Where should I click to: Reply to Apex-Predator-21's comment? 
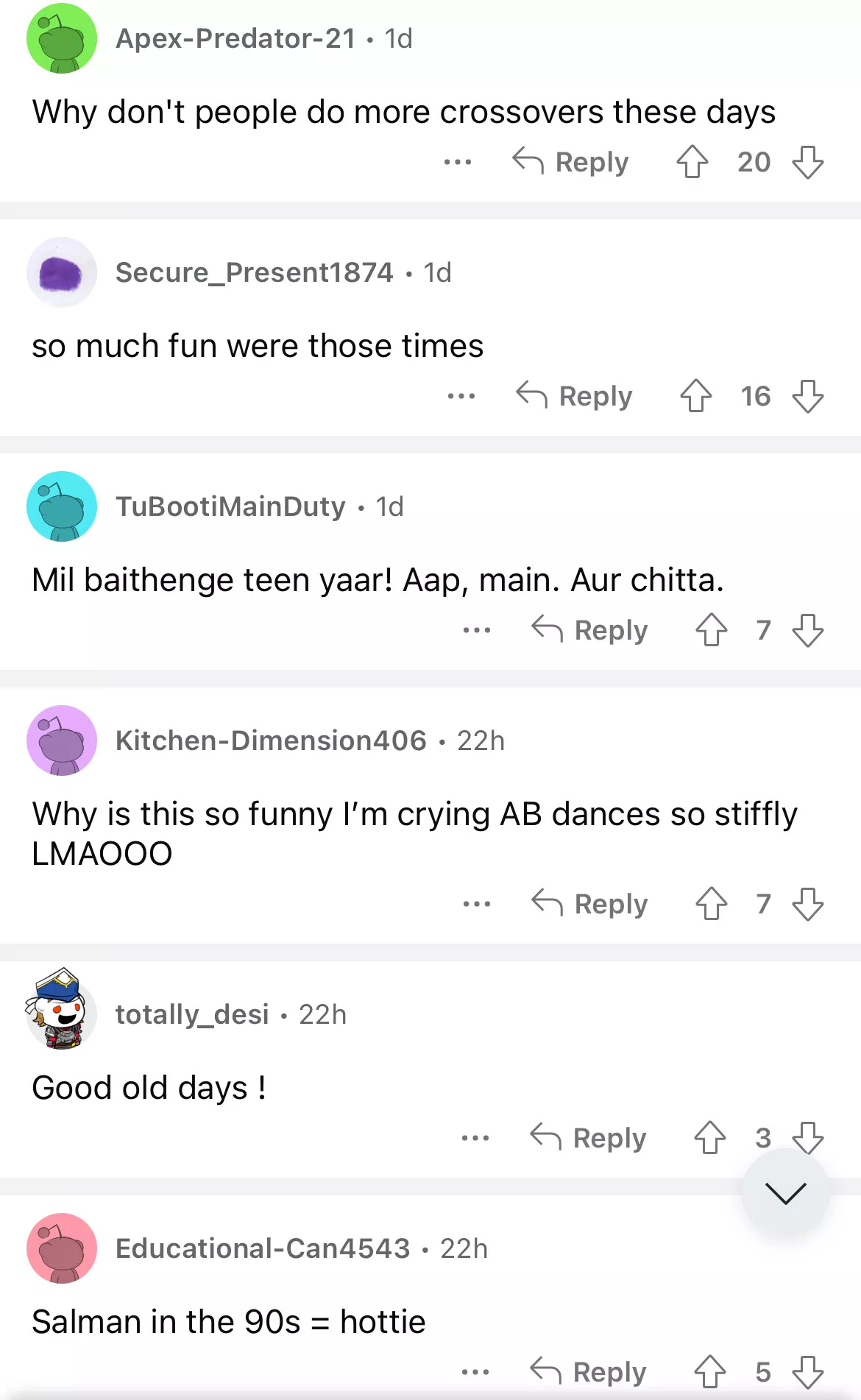(x=571, y=162)
